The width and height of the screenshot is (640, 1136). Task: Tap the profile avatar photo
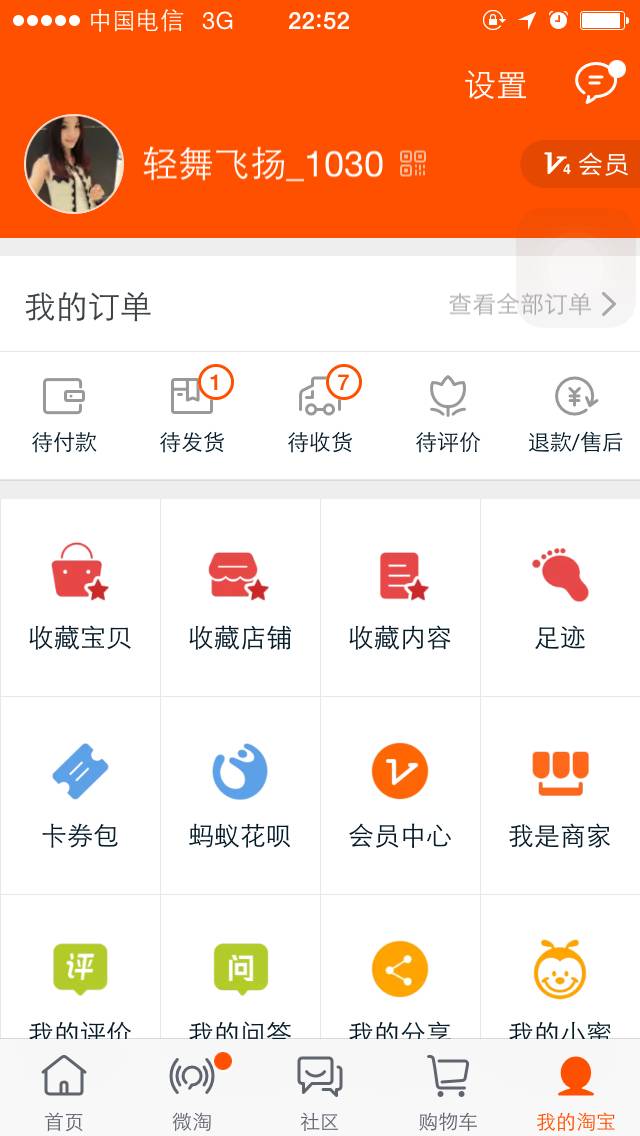pos(74,164)
